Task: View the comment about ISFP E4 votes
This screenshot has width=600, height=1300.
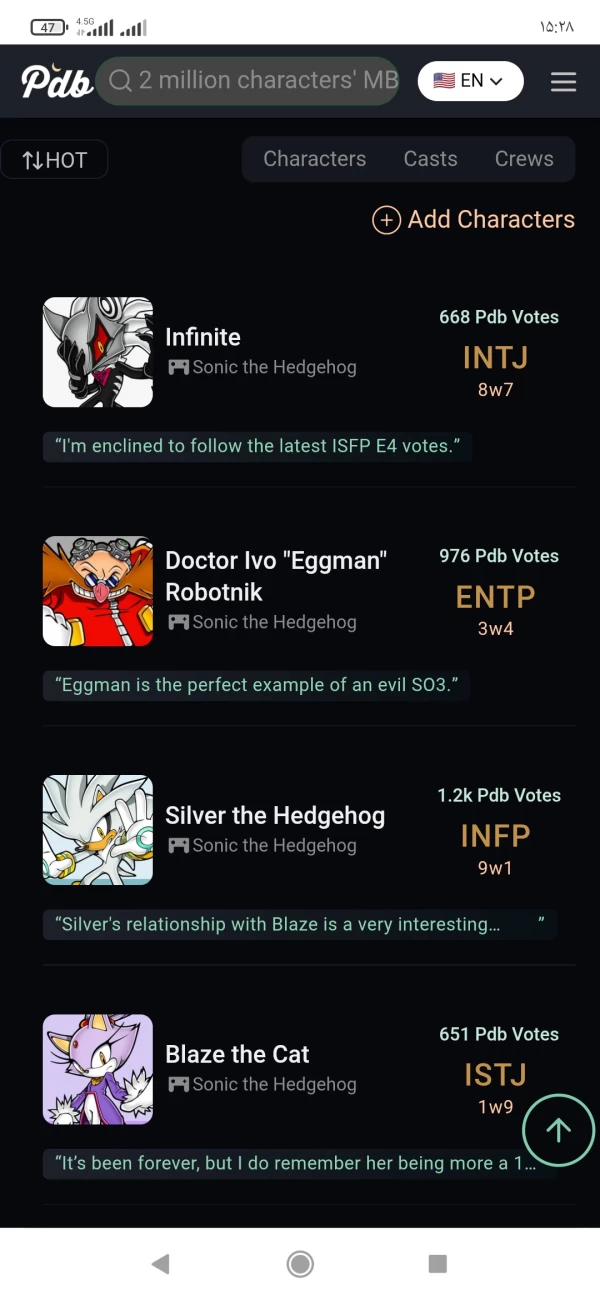Action: [x=257, y=446]
